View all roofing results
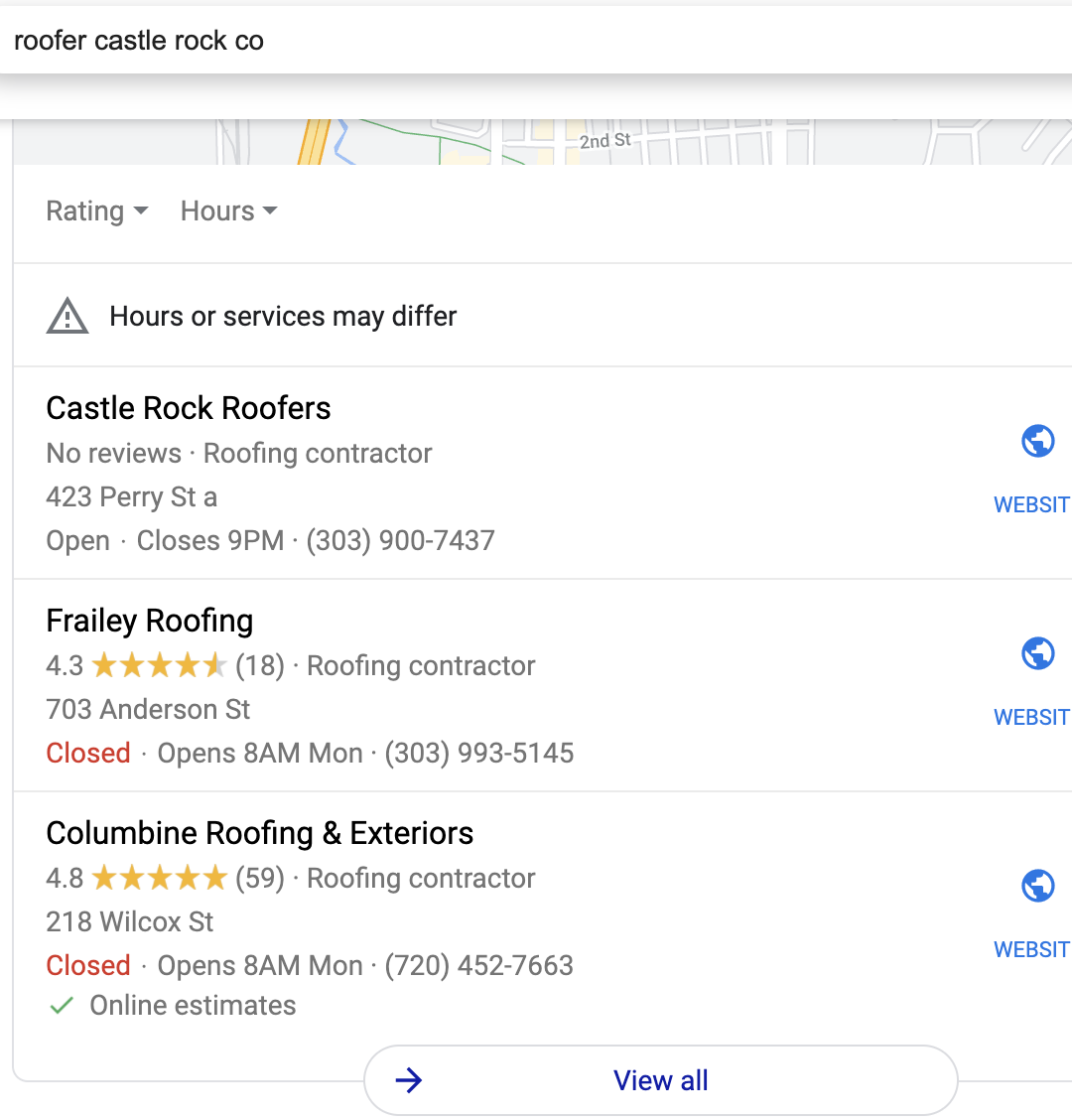Screen dimensions: 1072x1120 (x=660, y=1080)
